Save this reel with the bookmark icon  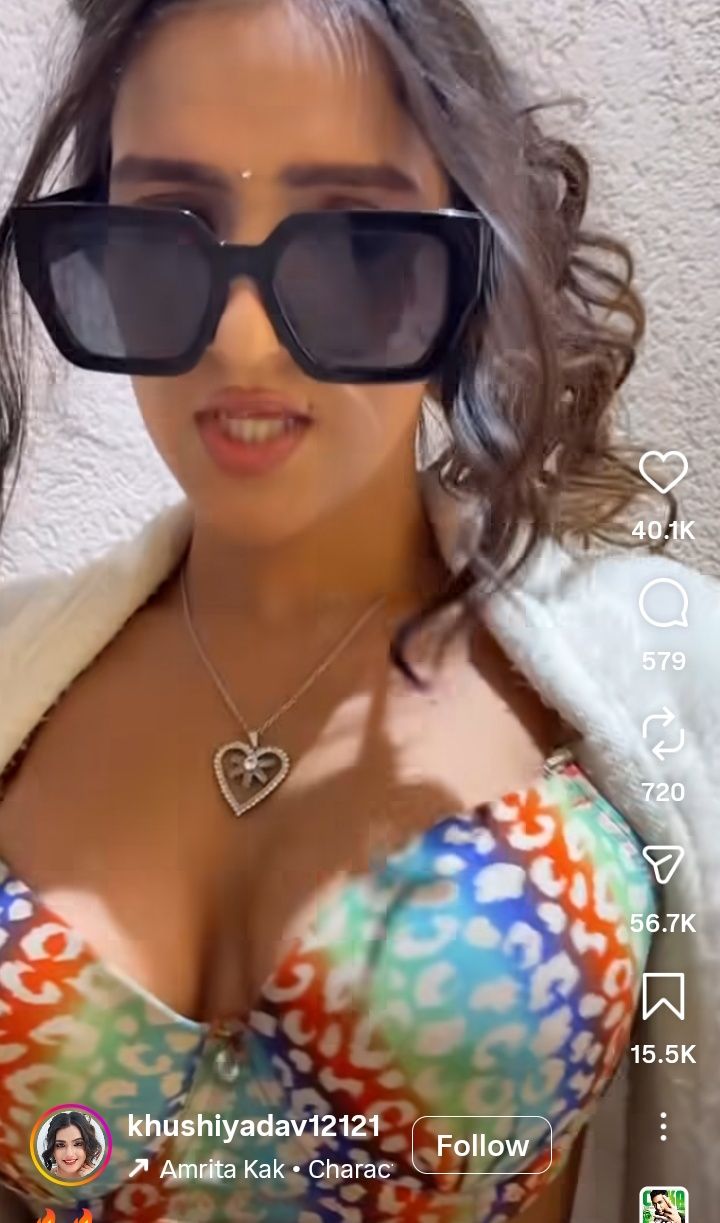pyautogui.click(x=663, y=996)
